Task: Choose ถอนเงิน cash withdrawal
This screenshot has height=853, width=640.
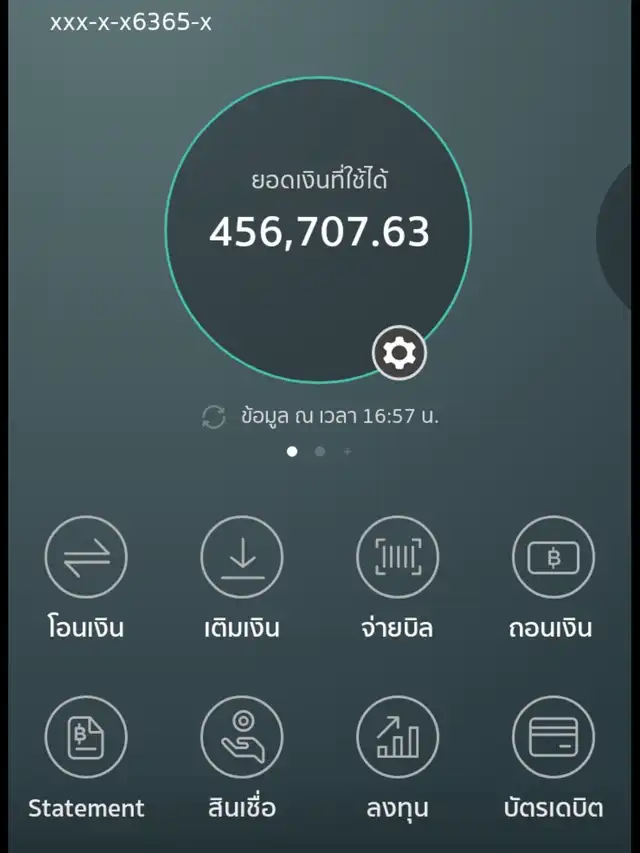Action: (553, 557)
